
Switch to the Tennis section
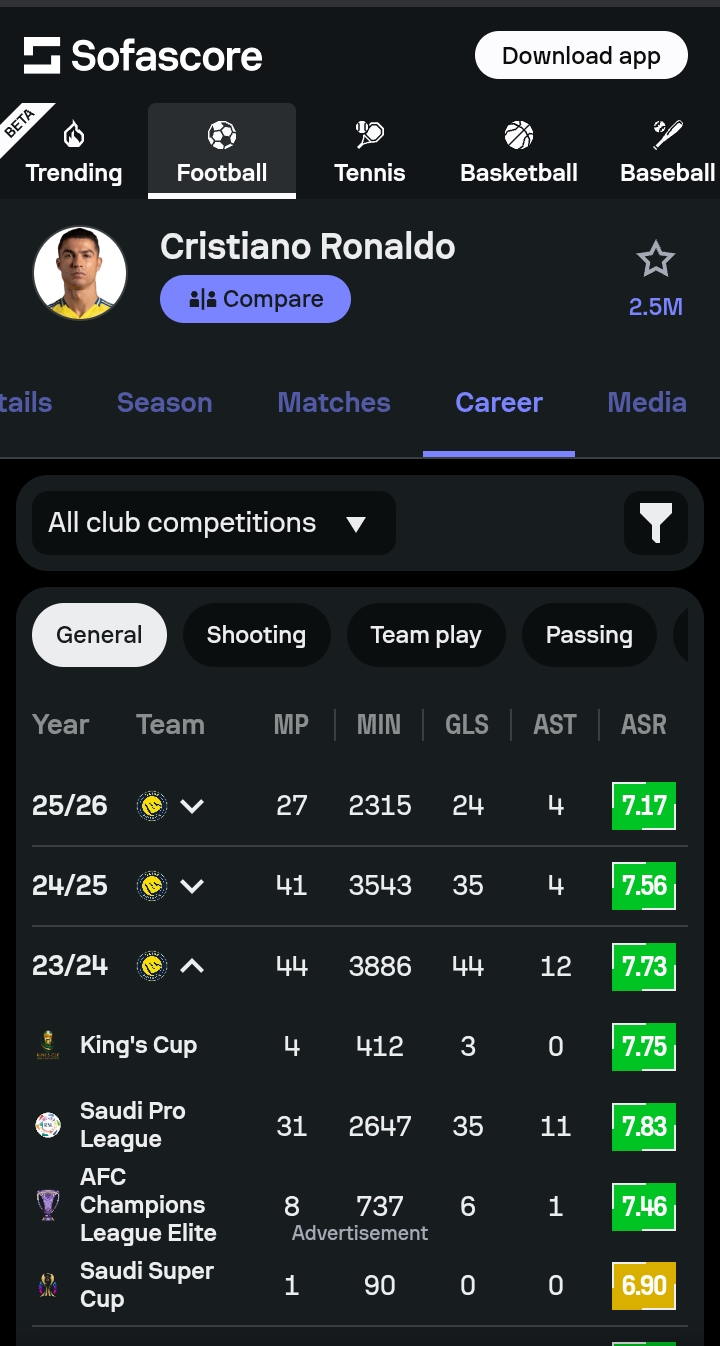[369, 155]
